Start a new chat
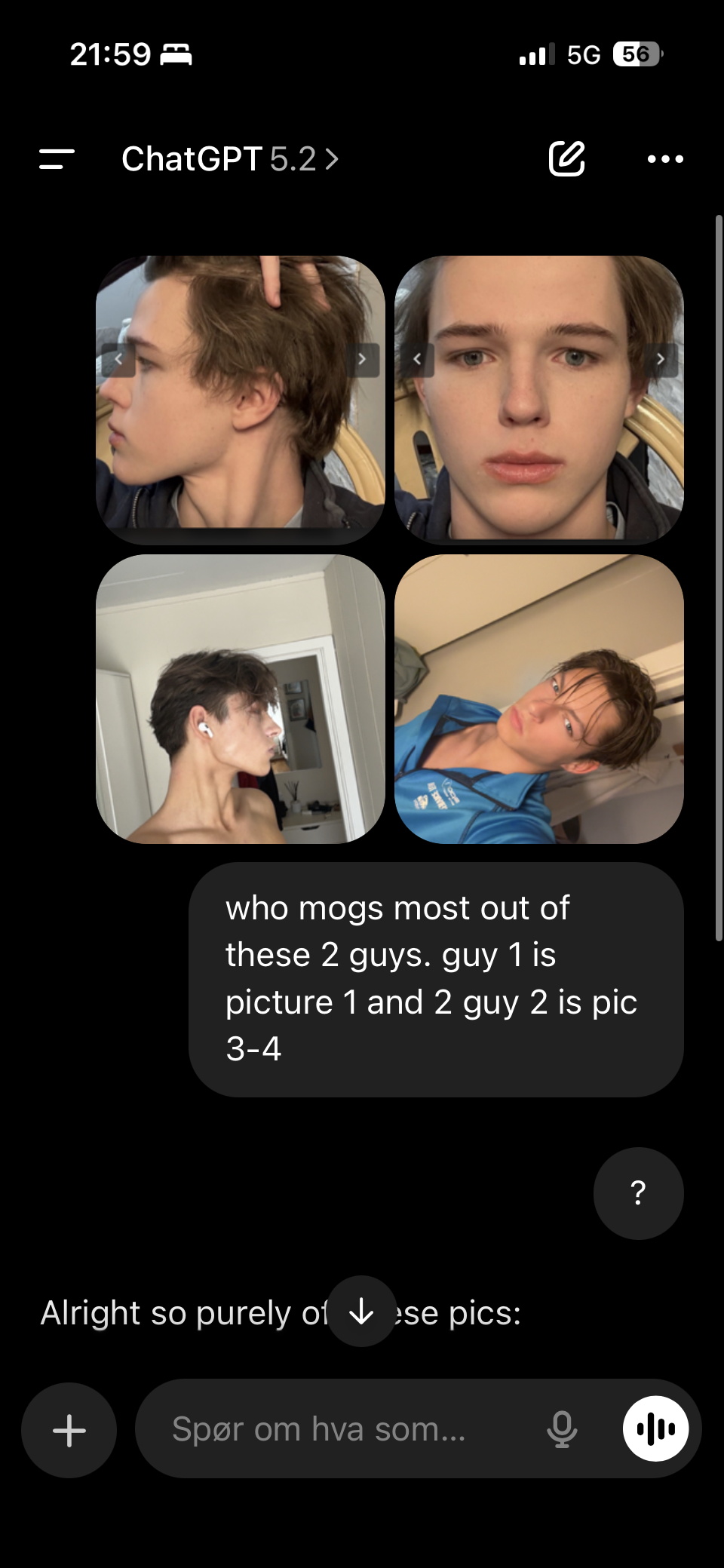This screenshot has height=1568, width=724. (566, 158)
